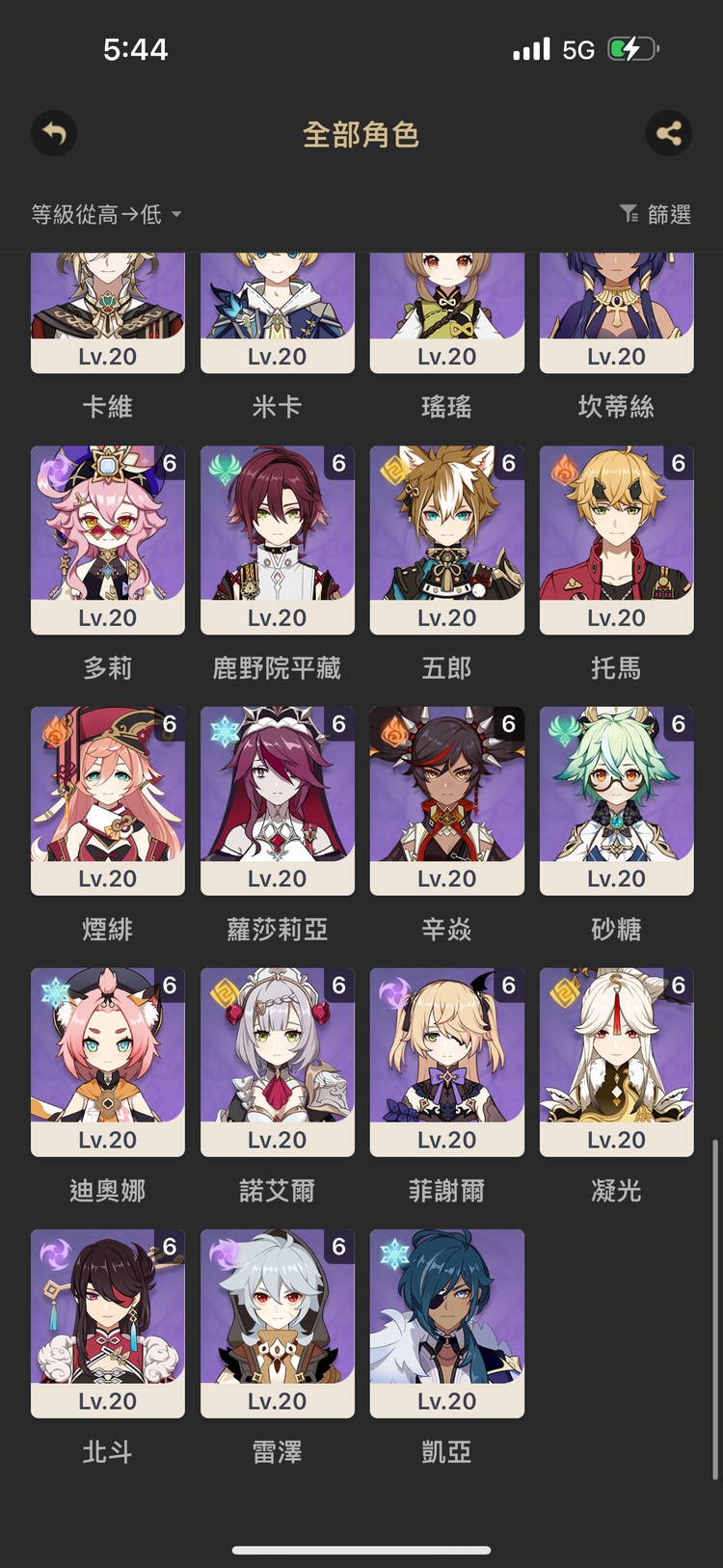
Task: Open the 等級從高→低 sort dropdown
Action: tap(106, 214)
